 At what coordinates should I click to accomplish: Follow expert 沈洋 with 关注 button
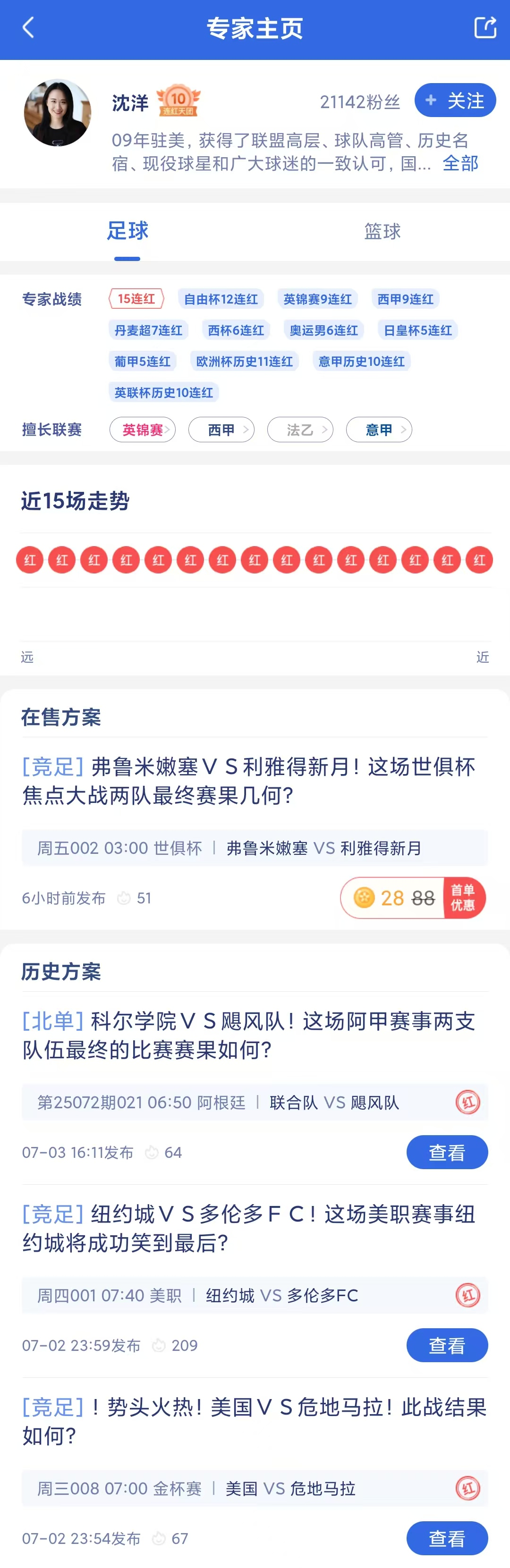[455, 101]
